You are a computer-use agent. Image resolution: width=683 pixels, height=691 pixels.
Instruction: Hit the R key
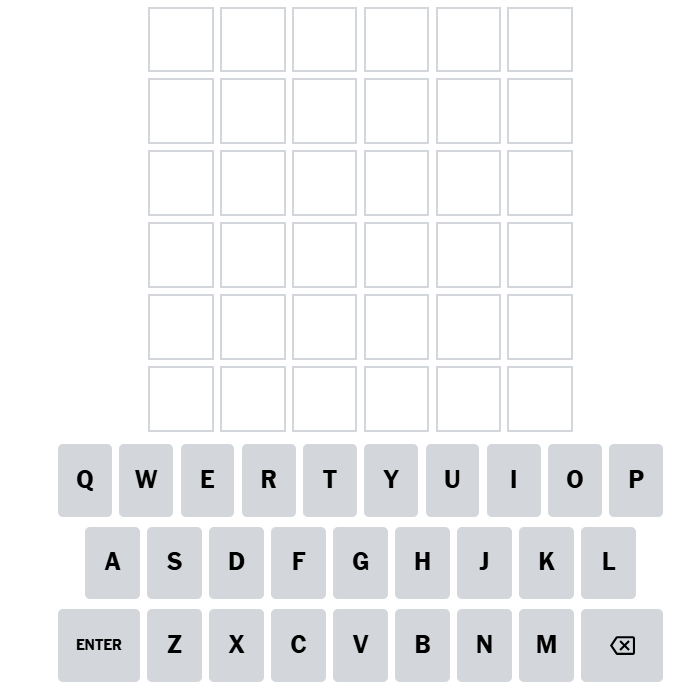268,480
